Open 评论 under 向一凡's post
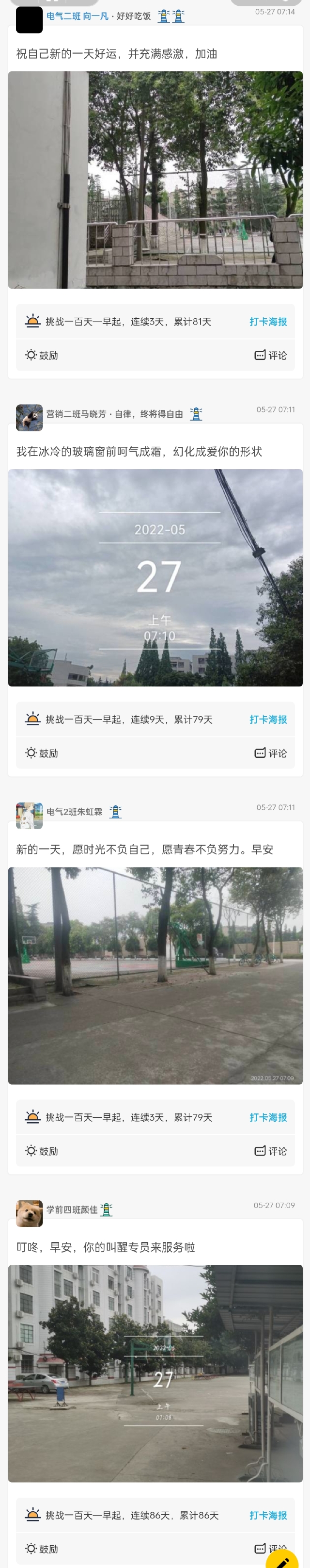The image size is (310, 1568). (270, 355)
